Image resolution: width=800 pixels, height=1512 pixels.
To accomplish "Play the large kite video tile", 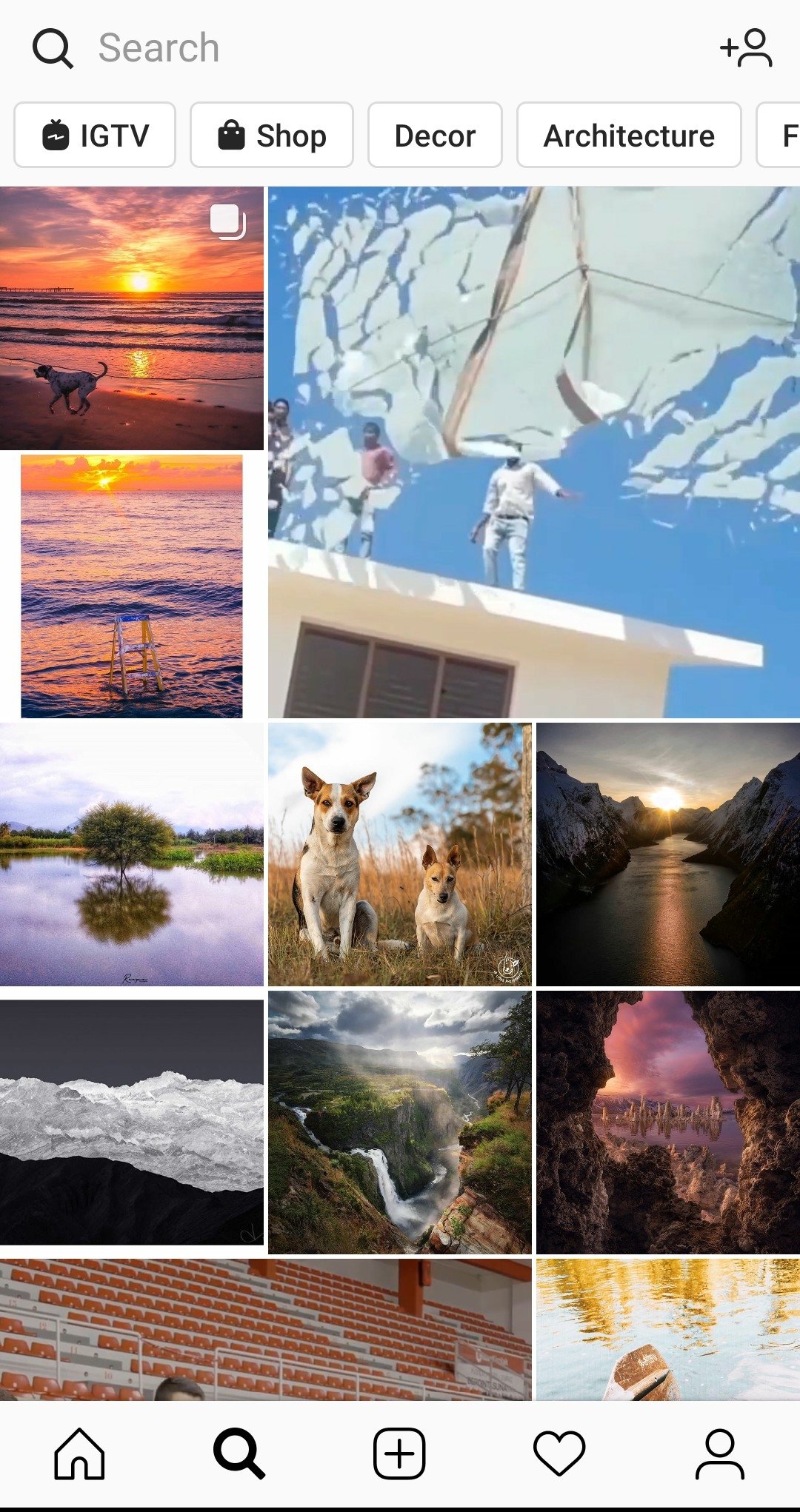I will [533, 452].
